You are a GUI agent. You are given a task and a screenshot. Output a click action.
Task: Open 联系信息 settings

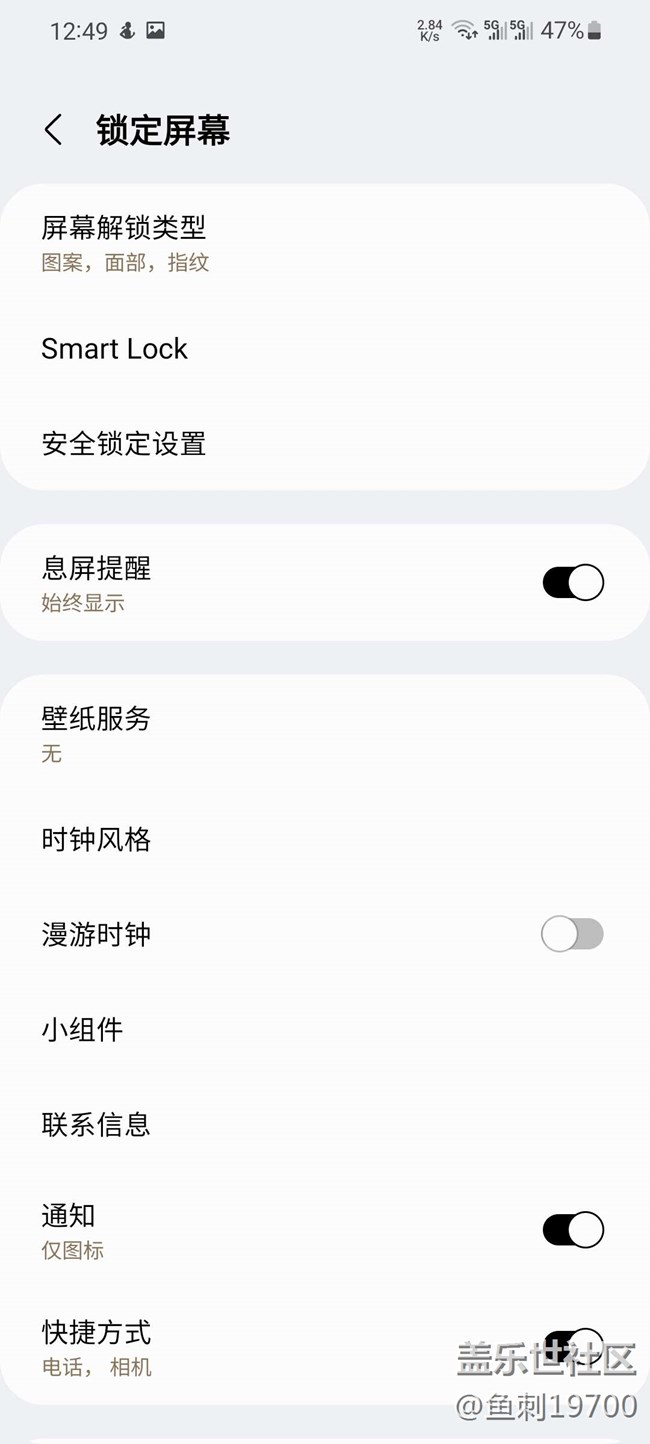(96, 1124)
